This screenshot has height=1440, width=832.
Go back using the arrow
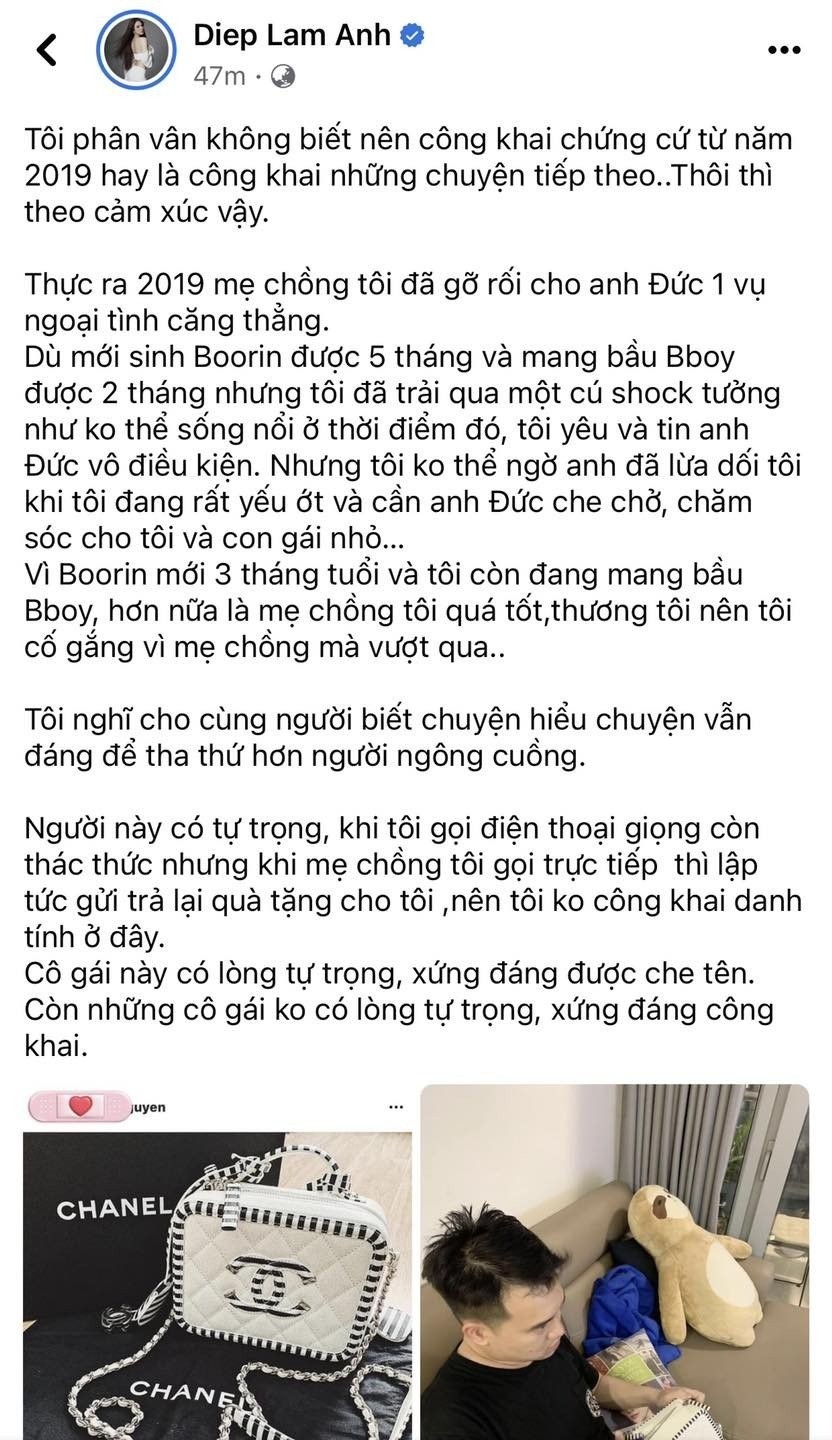click(x=46, y=49)
